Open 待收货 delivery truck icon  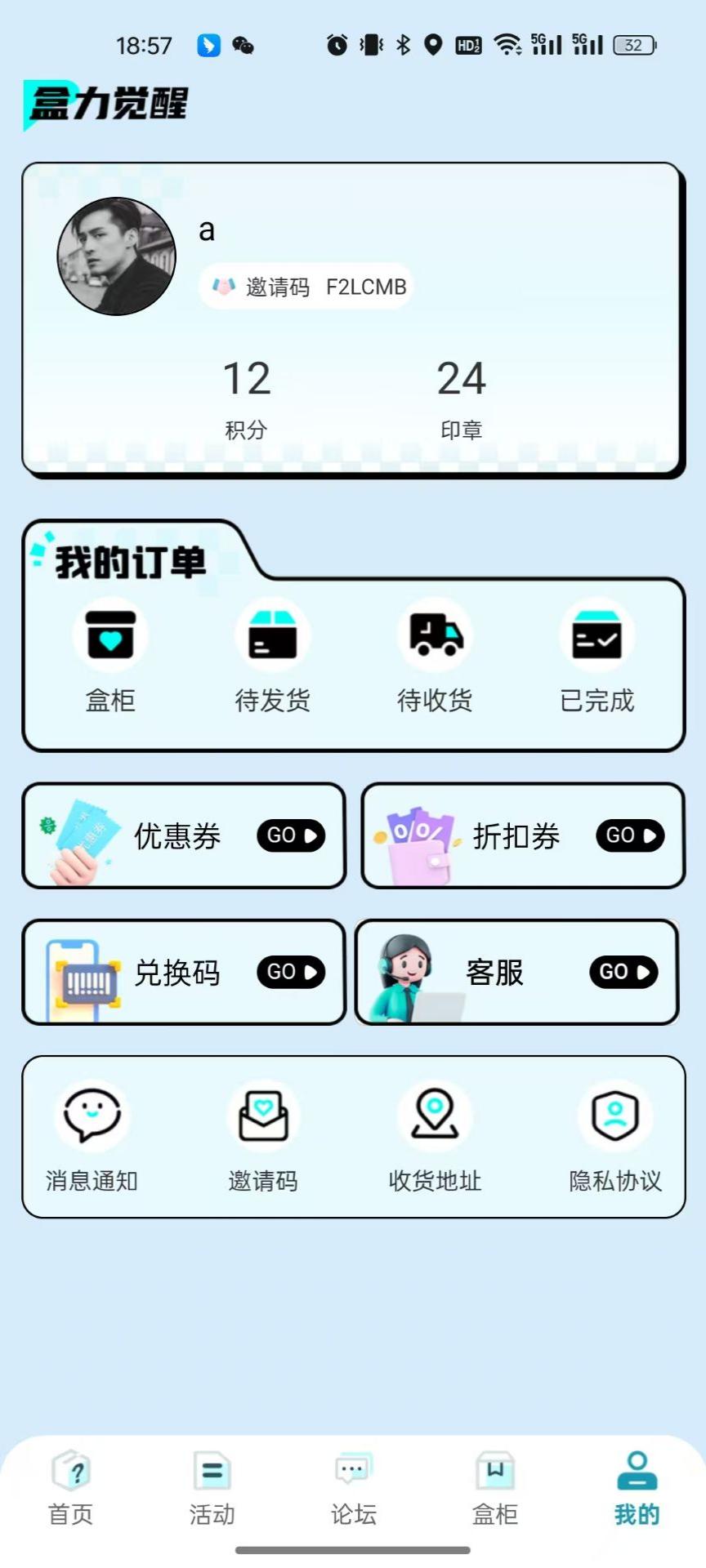(x=435, y=635)
